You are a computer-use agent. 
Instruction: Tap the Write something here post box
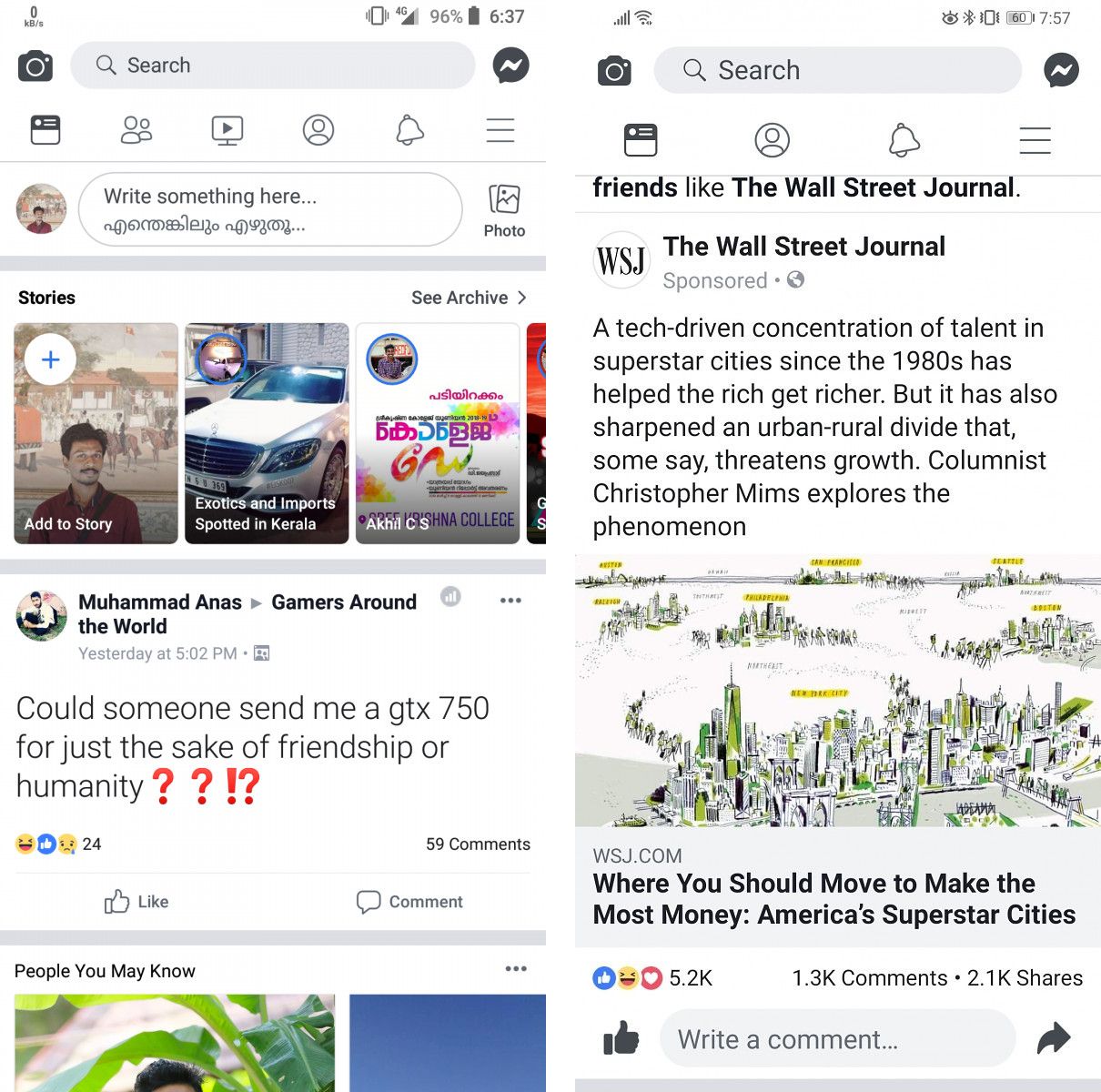click(x=269, y=209)
